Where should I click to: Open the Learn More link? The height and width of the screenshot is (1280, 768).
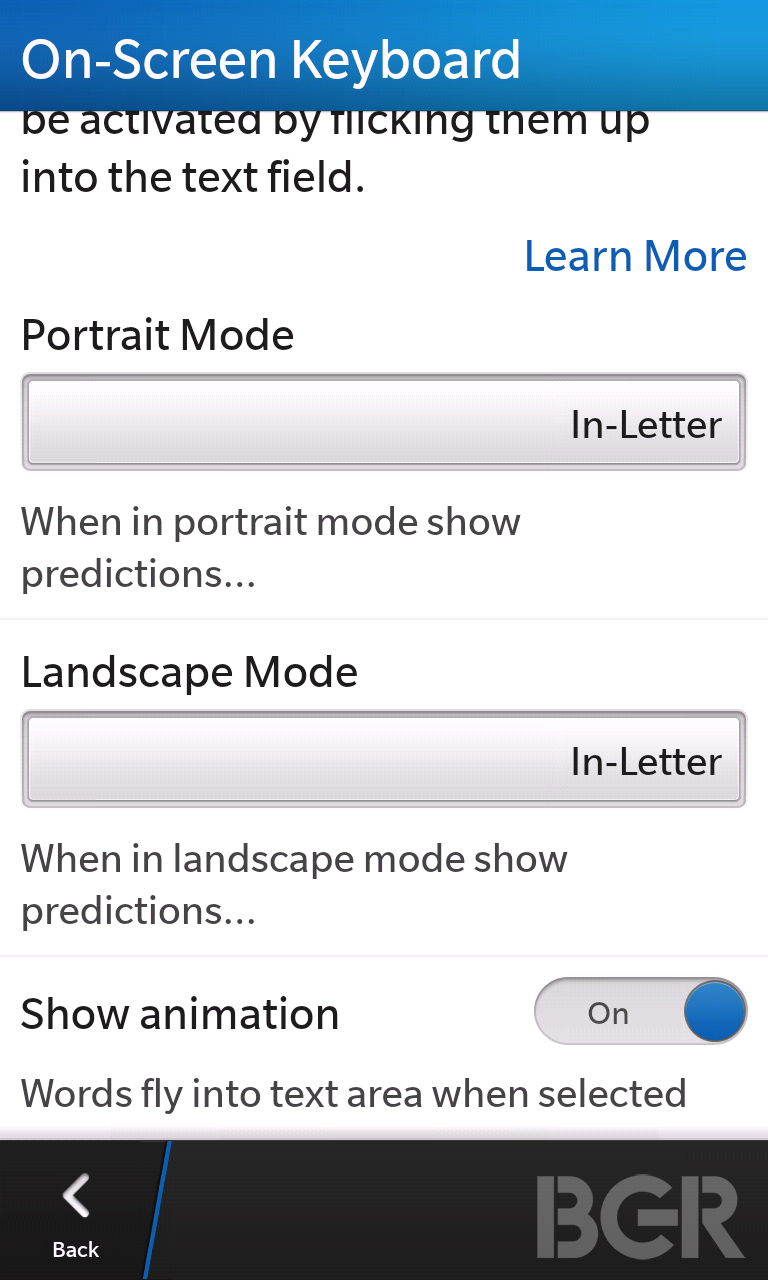click(x=635, y=256)
